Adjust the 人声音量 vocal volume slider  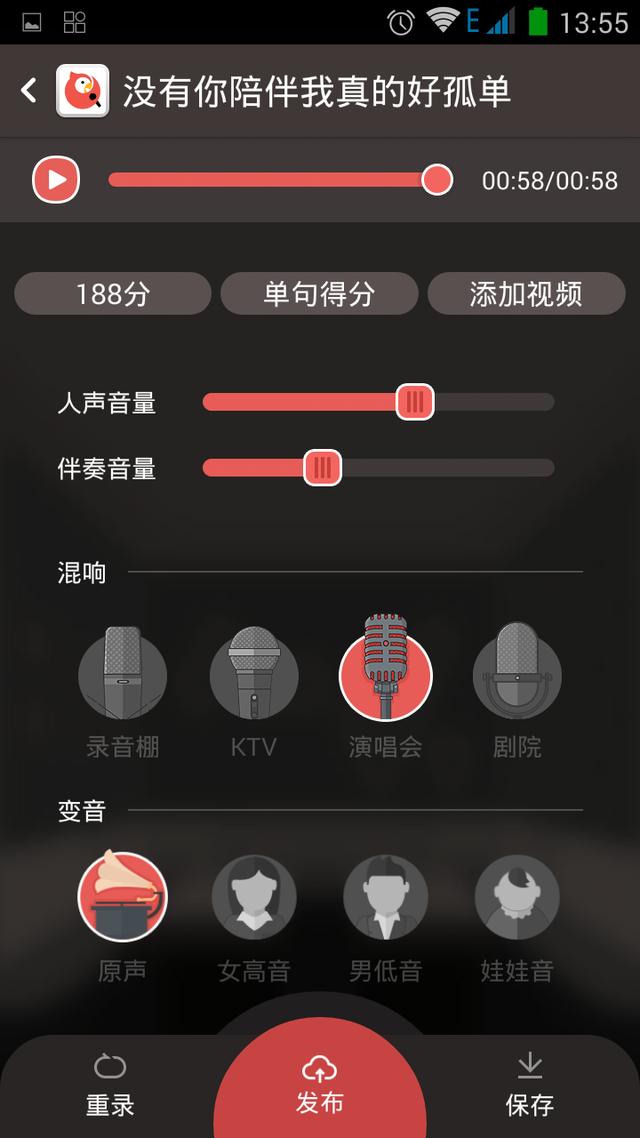414,402
